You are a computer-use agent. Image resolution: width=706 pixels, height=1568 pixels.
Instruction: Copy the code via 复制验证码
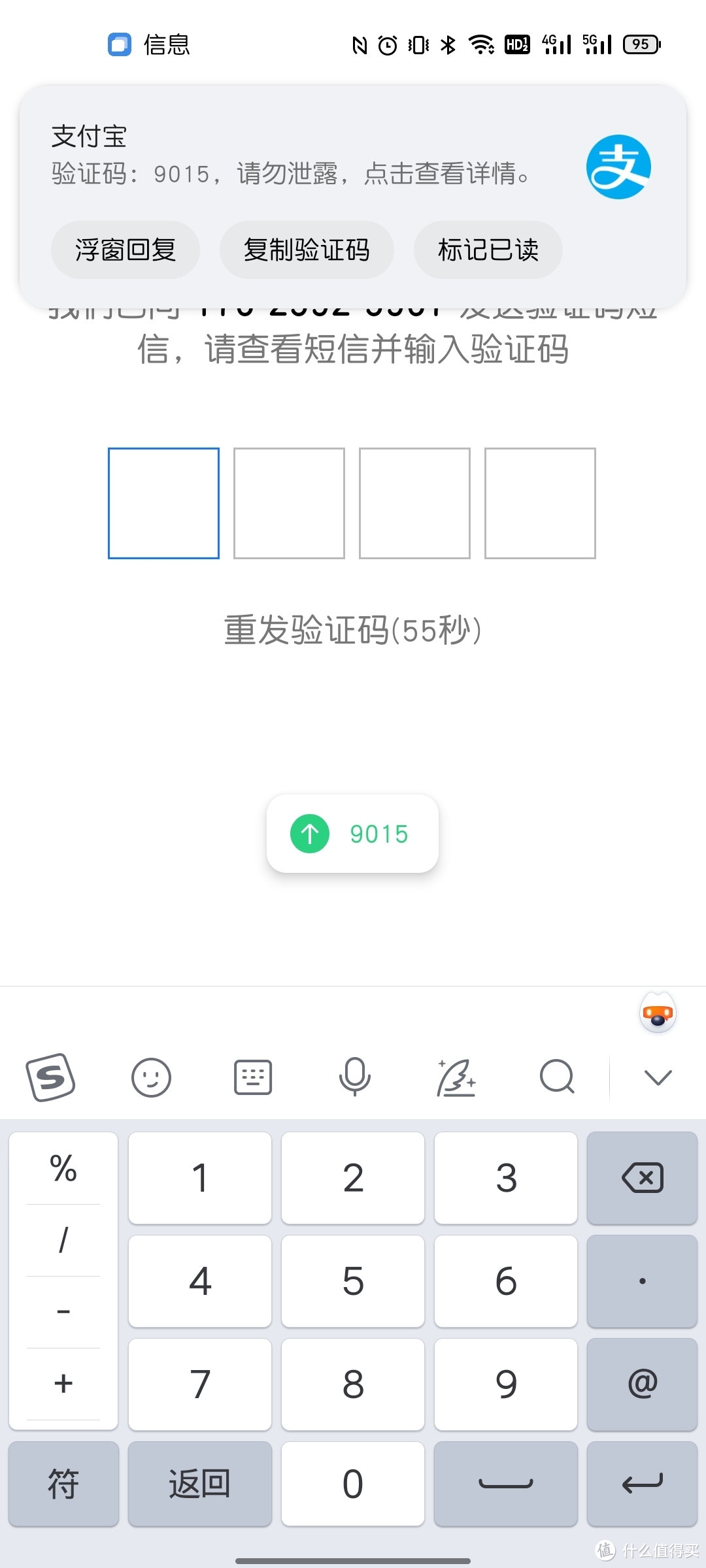click(x=307, y=250)
